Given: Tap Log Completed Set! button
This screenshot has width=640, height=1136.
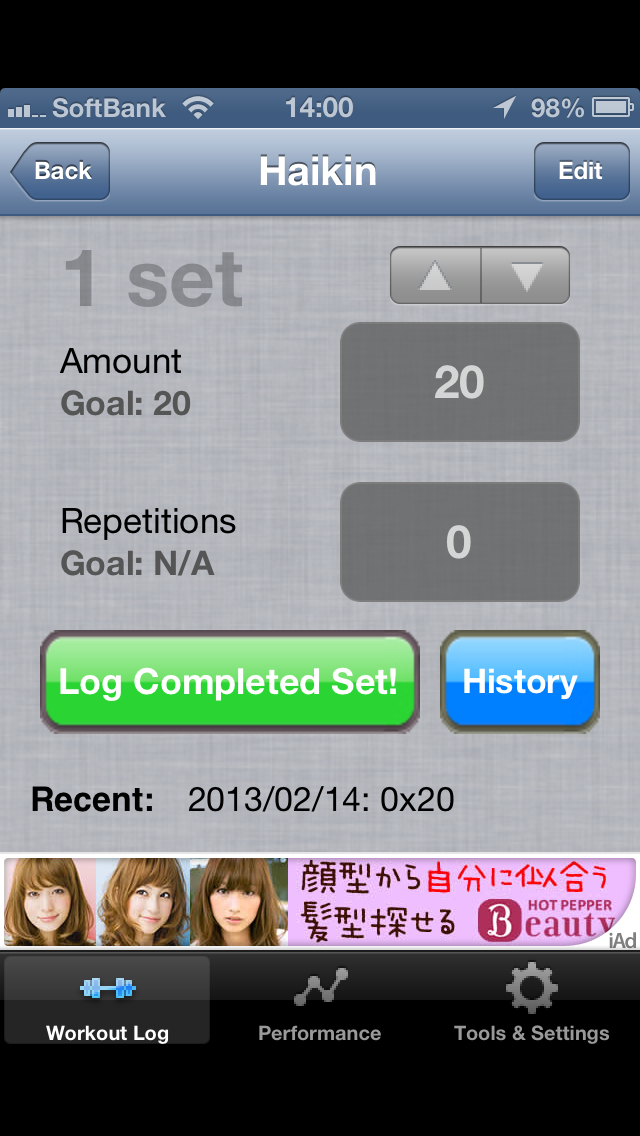Looking at the screenshot, I should (x=229, y=682).
